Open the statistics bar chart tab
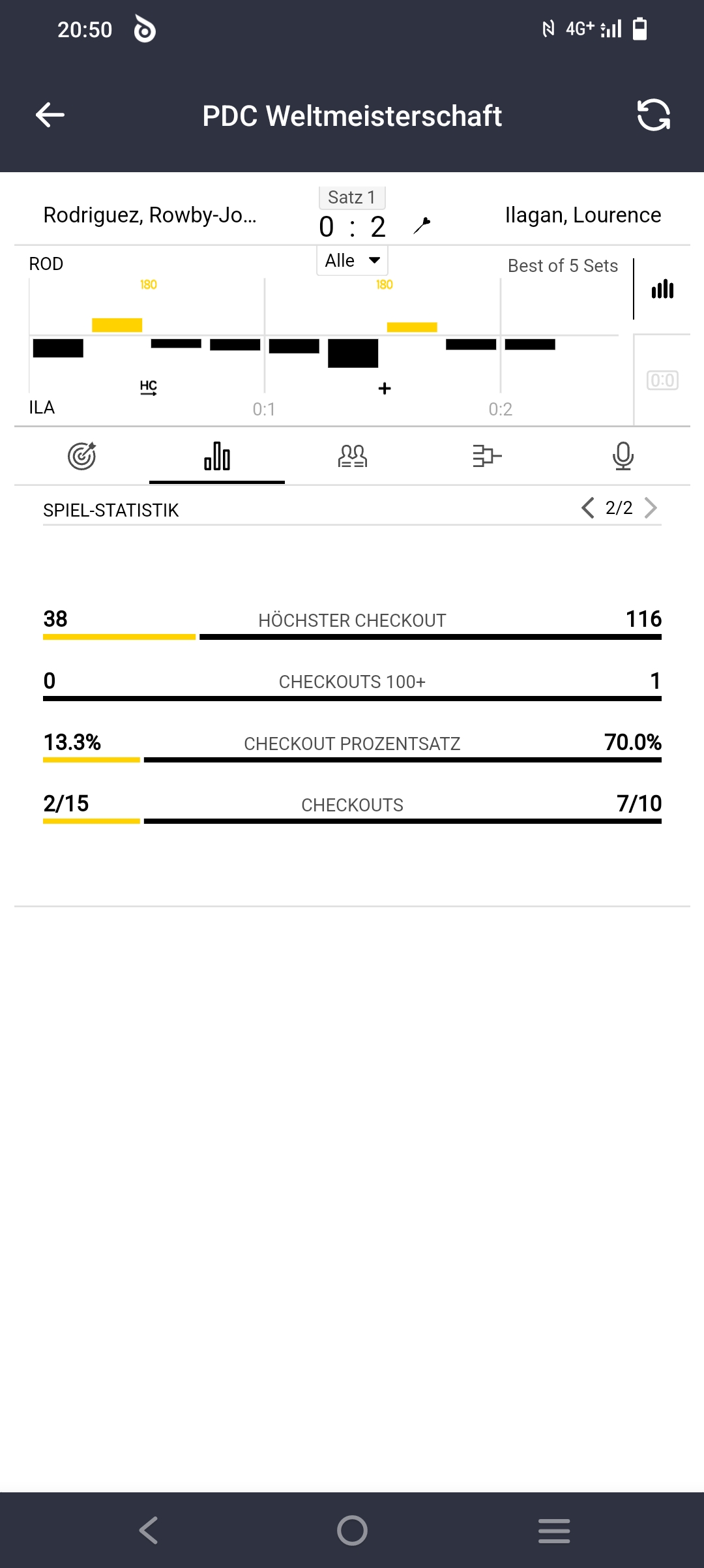The image size is (704, 1568). point(217,456)
